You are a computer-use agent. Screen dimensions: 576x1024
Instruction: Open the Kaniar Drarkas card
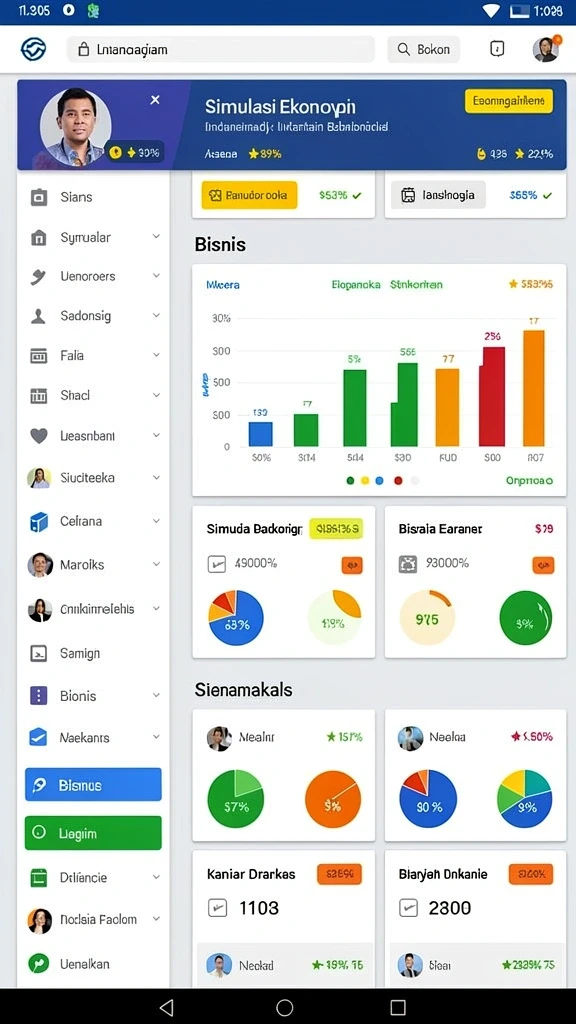point(283,918)
